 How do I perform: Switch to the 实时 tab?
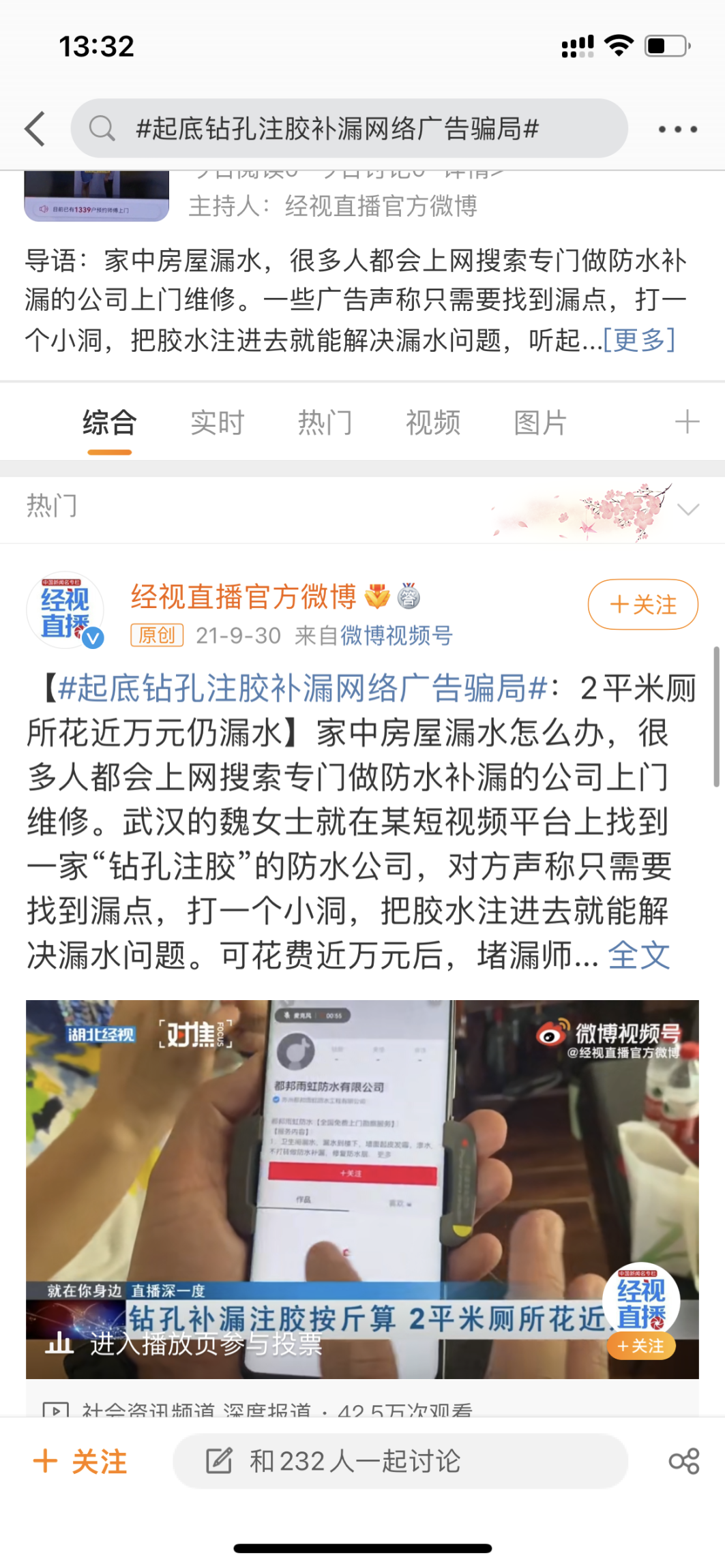coord(217,423)
